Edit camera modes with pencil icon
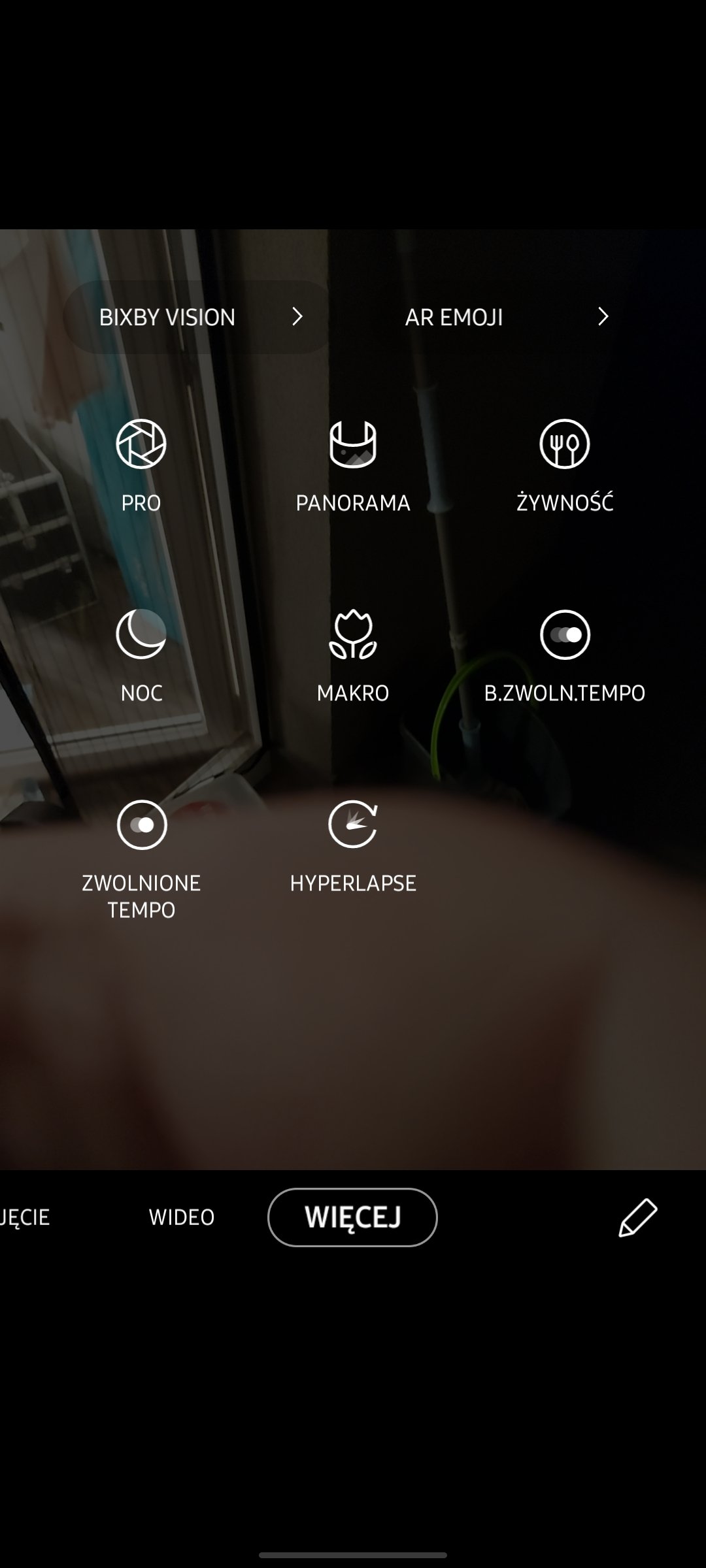This screenshot has height=1568, width=706. [x=637, y=1217]
